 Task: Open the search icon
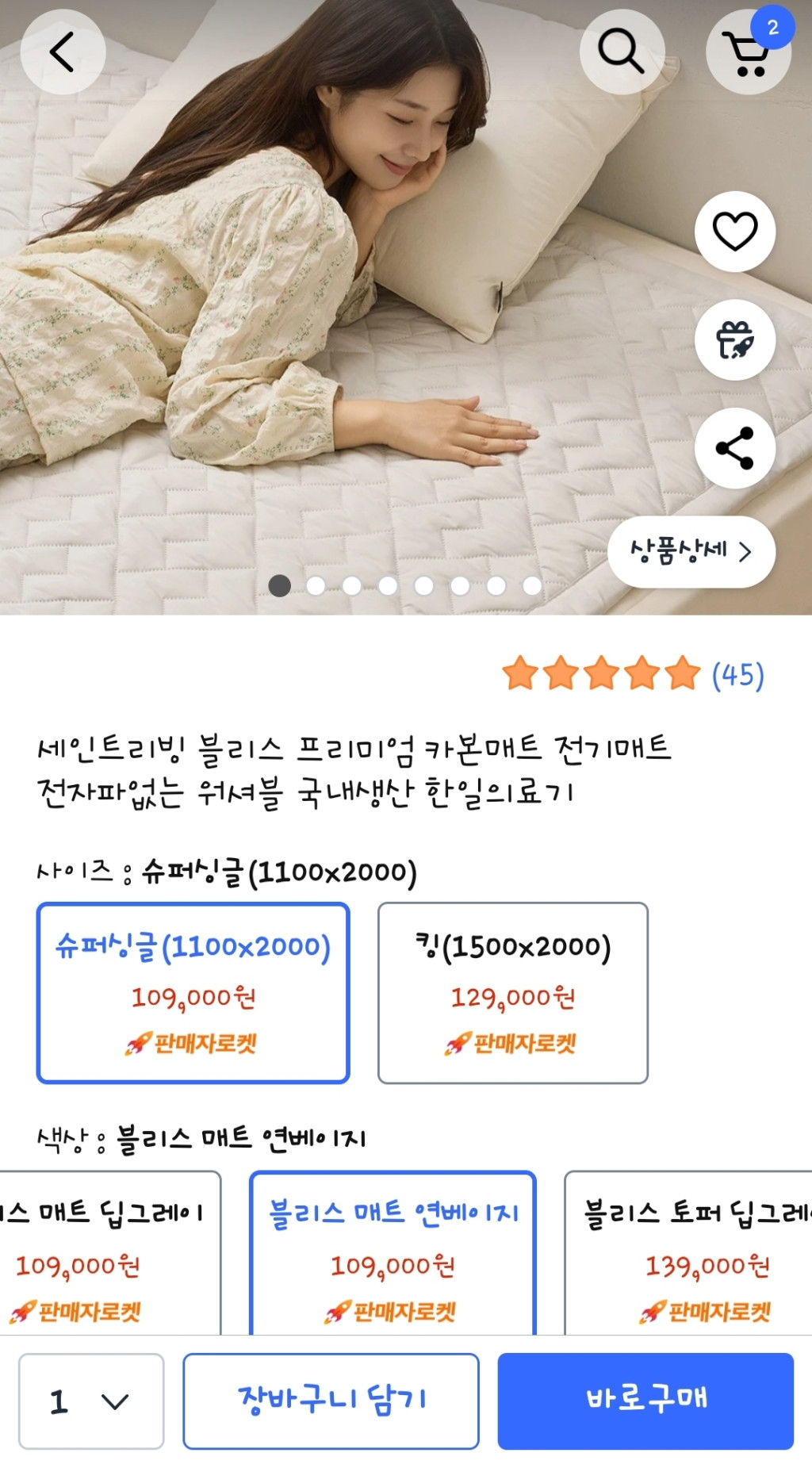pos(622,52)
